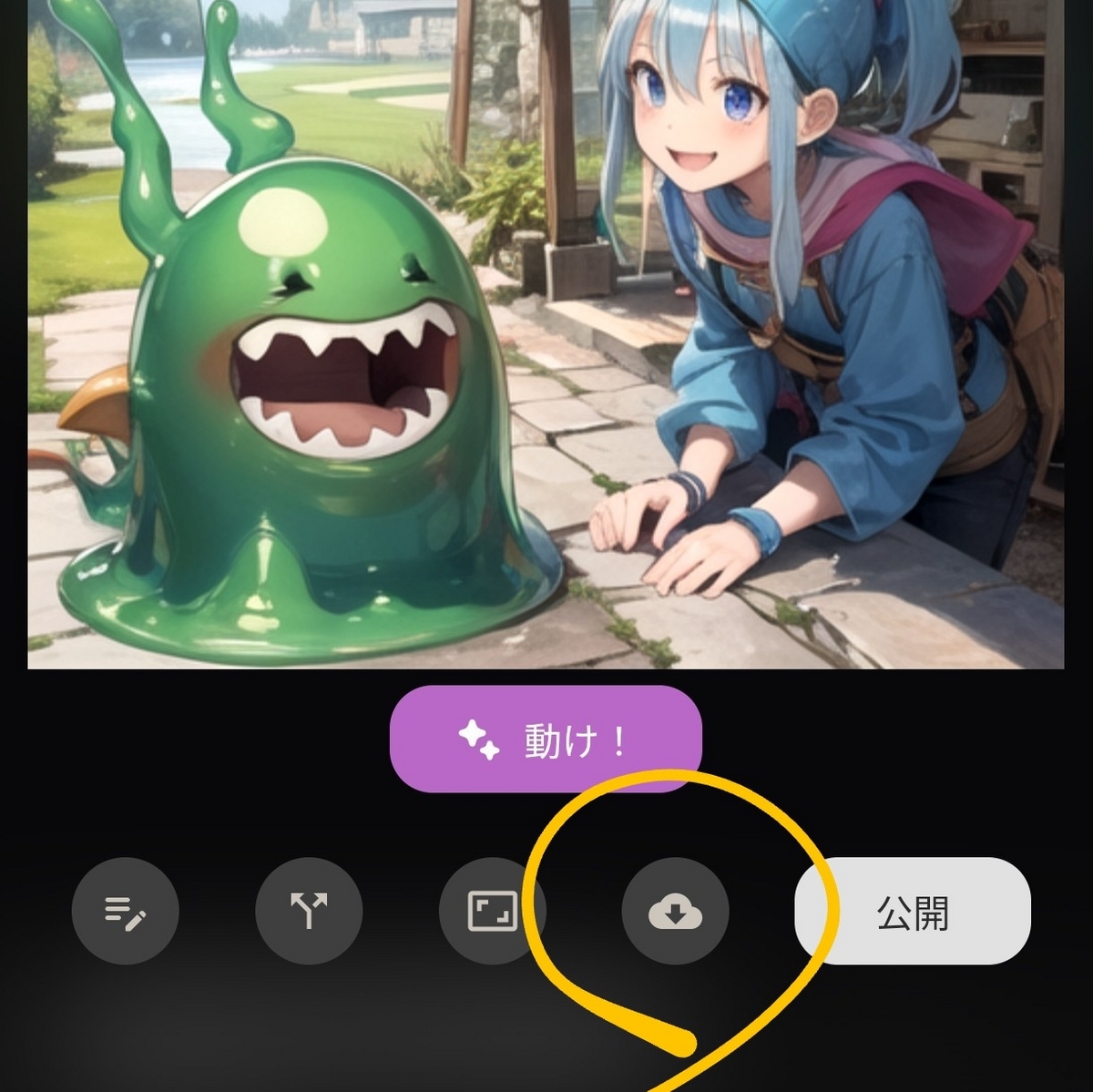This screenshot has width=1093, height=1092.
Task: Open the edit prompt icon
Action: 126,911
